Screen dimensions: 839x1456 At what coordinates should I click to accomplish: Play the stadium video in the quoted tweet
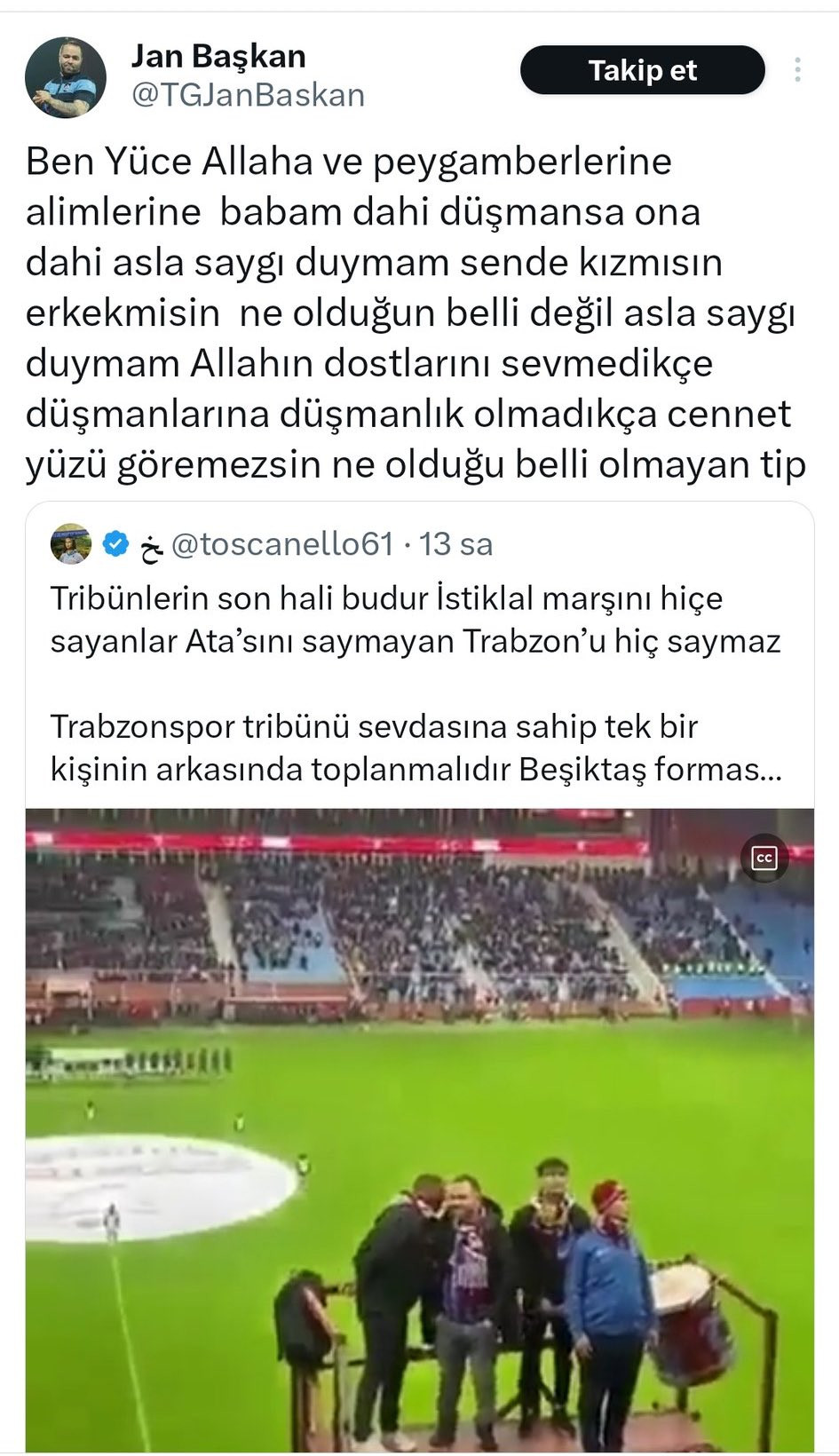[419, 1128]
